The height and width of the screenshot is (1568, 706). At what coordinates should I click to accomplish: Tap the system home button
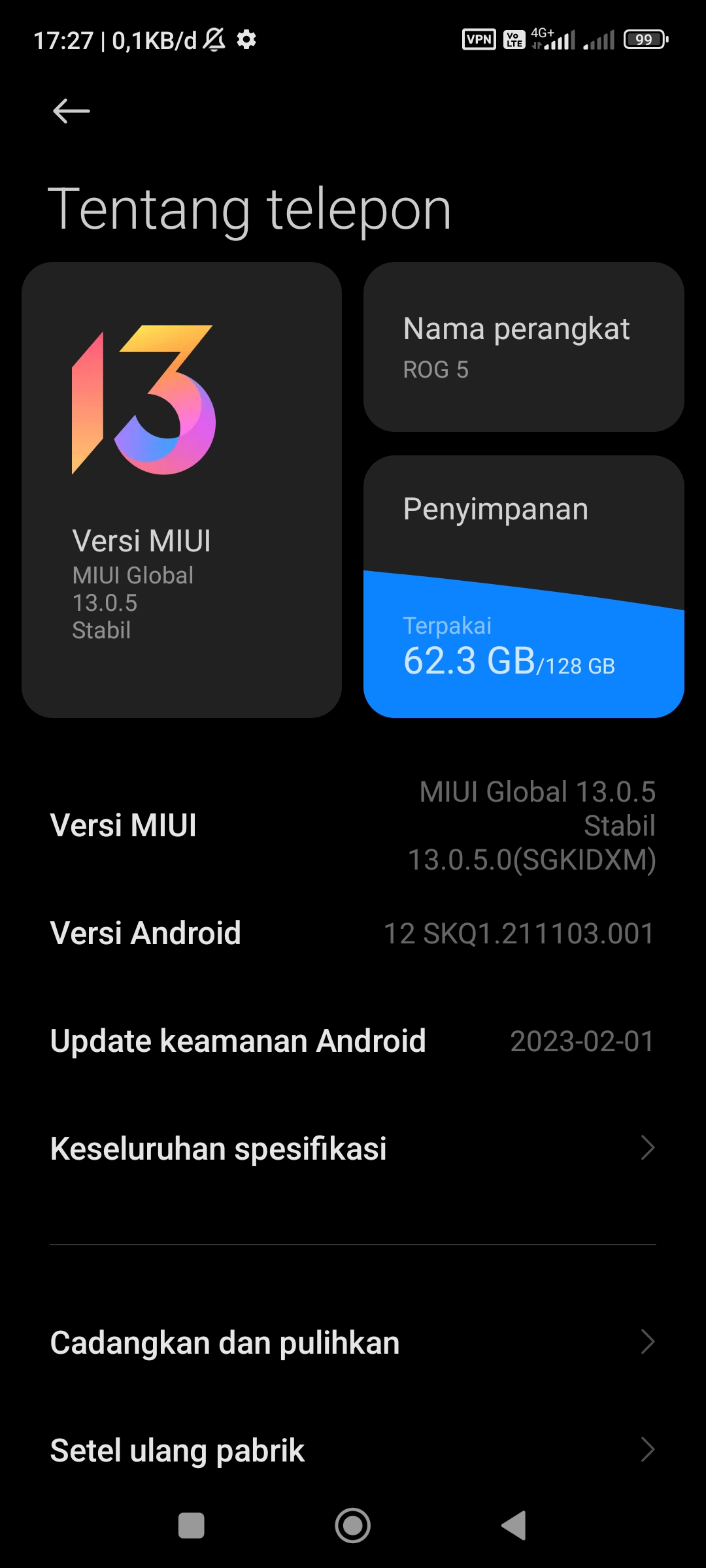(353, 1526)
